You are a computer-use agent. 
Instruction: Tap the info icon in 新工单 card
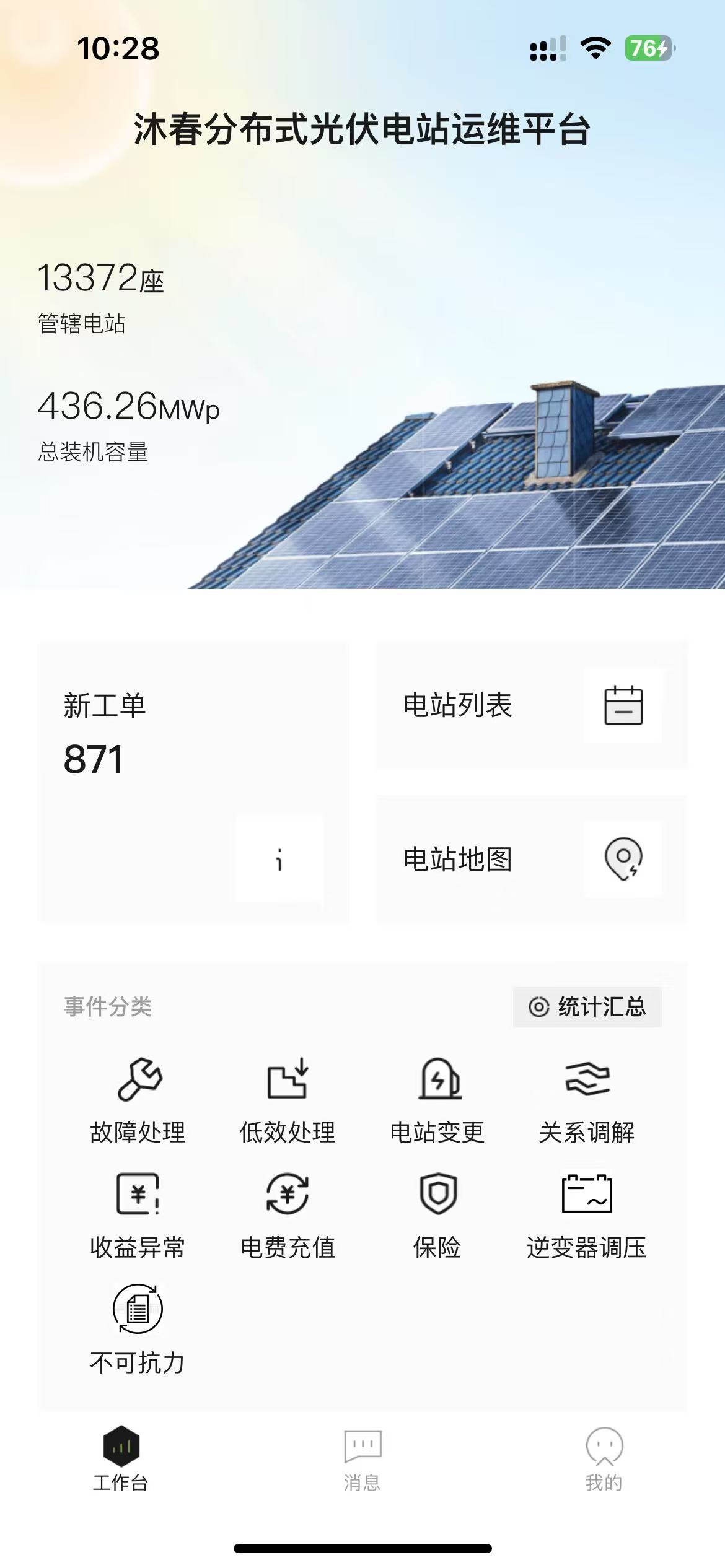(279, 860)
